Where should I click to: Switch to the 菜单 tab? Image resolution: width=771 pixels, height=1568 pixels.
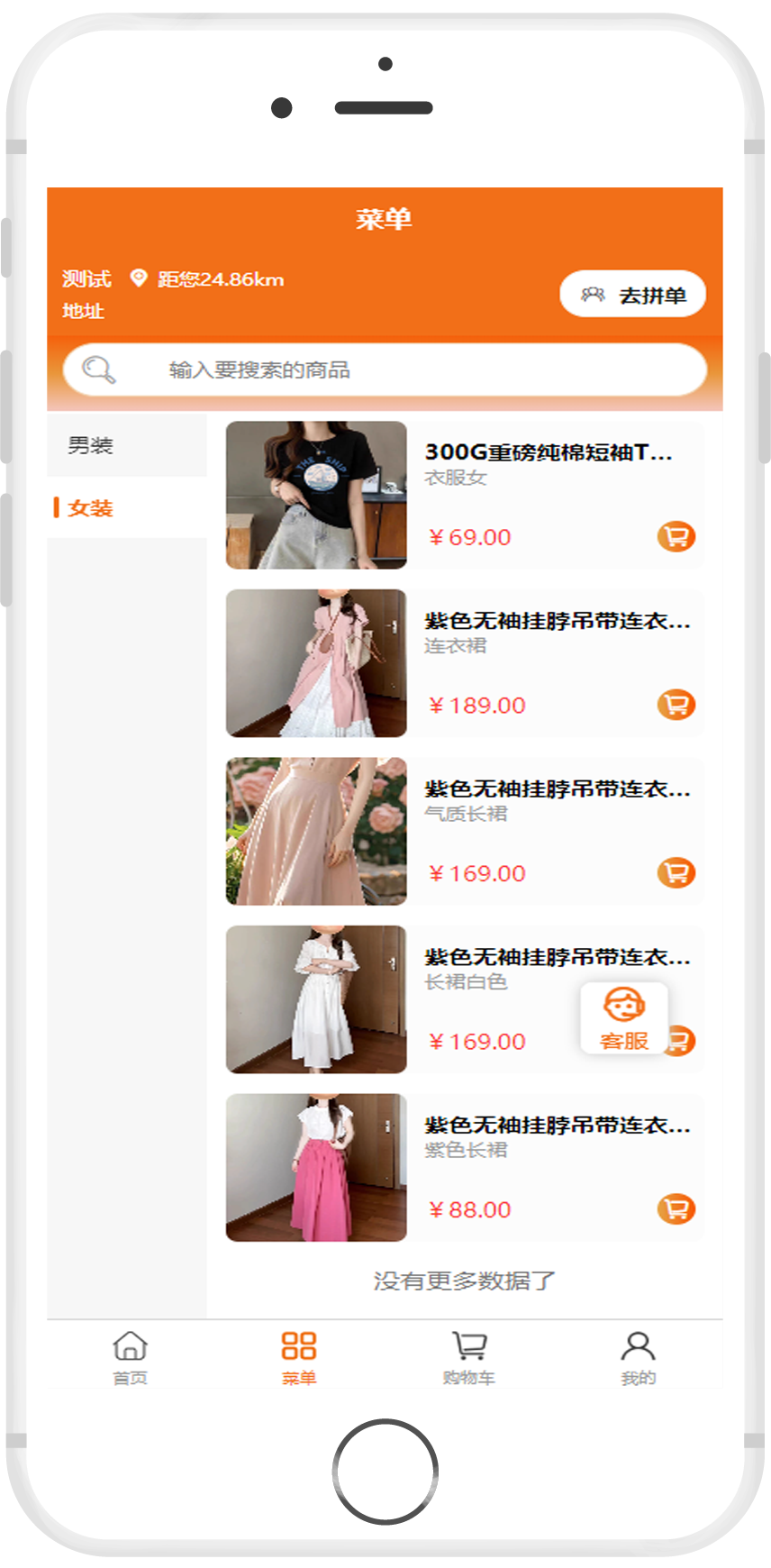pos(299,1356)
